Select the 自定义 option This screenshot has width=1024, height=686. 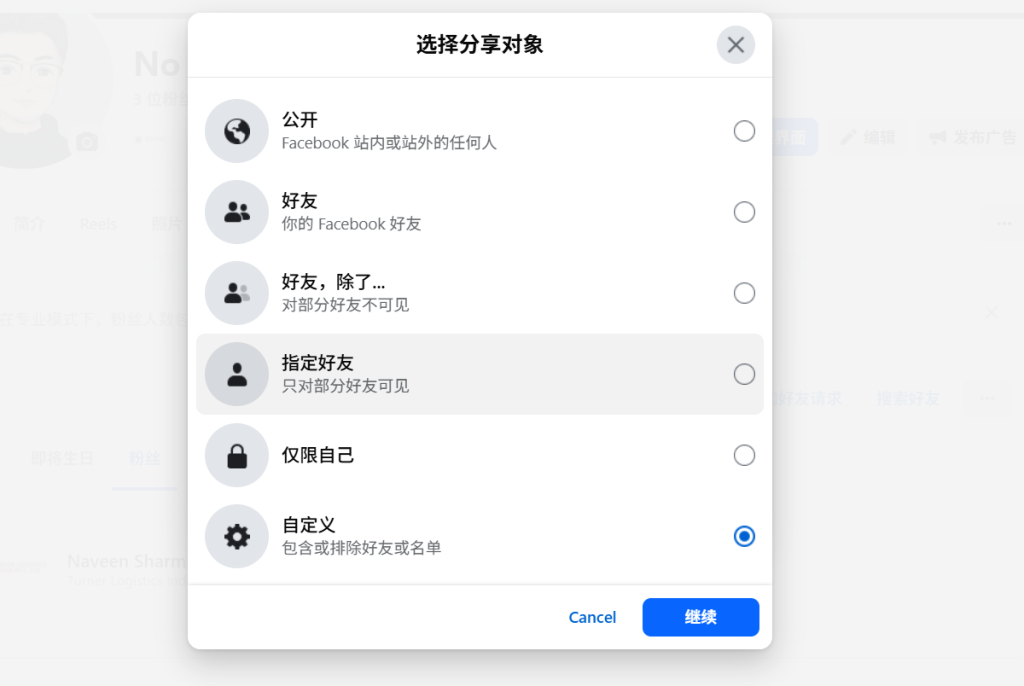(x=744, y=536)
